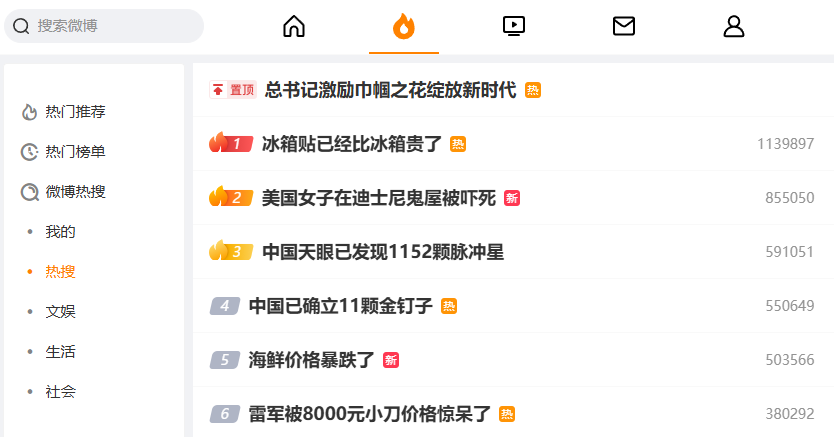Image resolution: width=834 pixels, height=437 pixels.
Task: Open topic 中国已确立11颗金钉子
Action: (340, 306)
